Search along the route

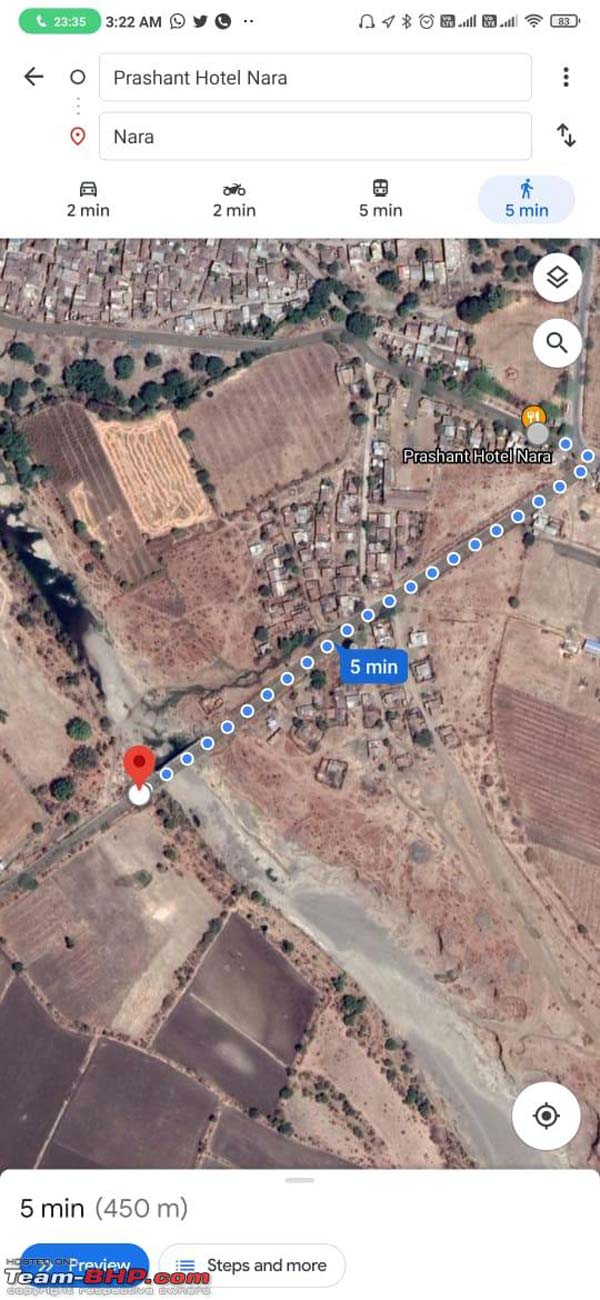coord(557,344)
